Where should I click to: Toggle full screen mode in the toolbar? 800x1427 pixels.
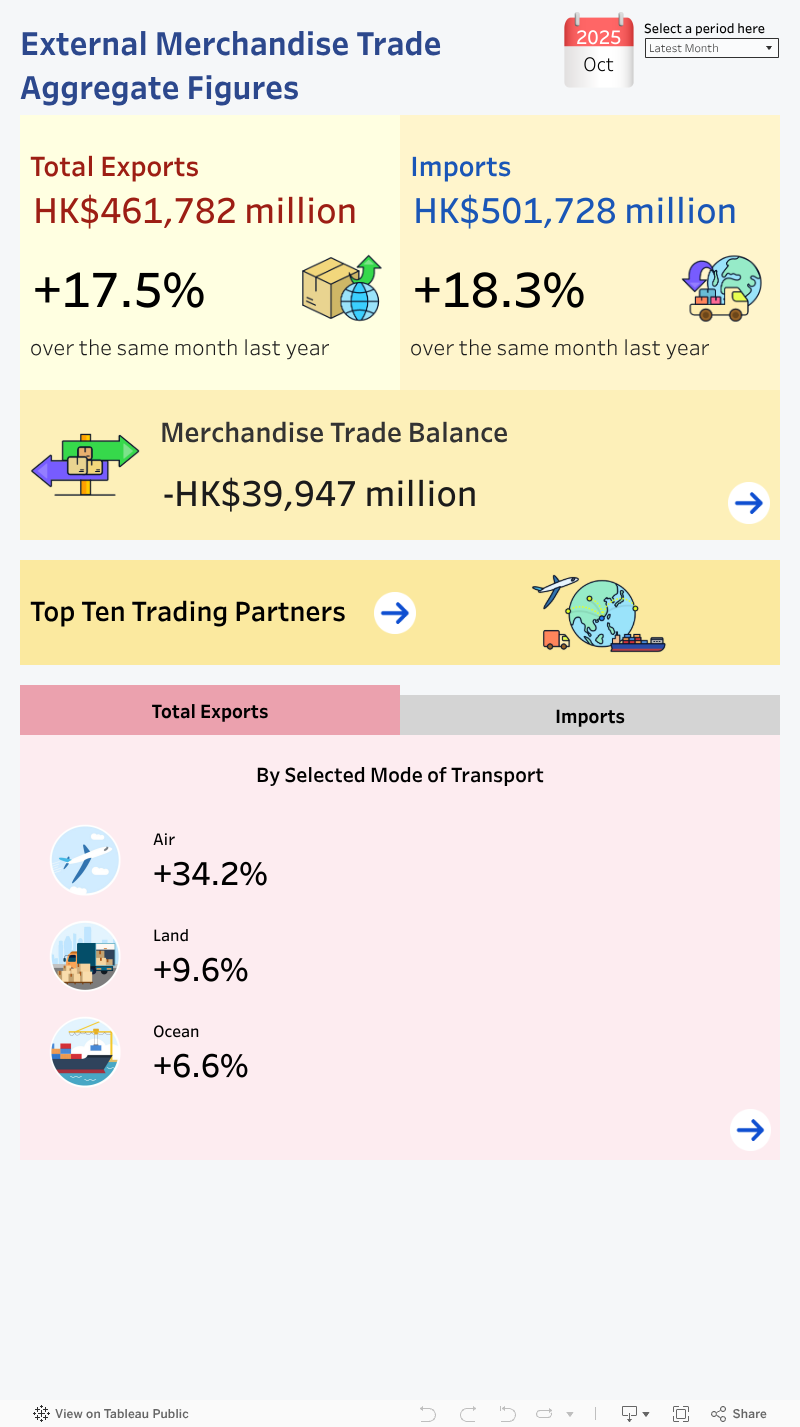pyautogui.click(x=681, y=1413)
